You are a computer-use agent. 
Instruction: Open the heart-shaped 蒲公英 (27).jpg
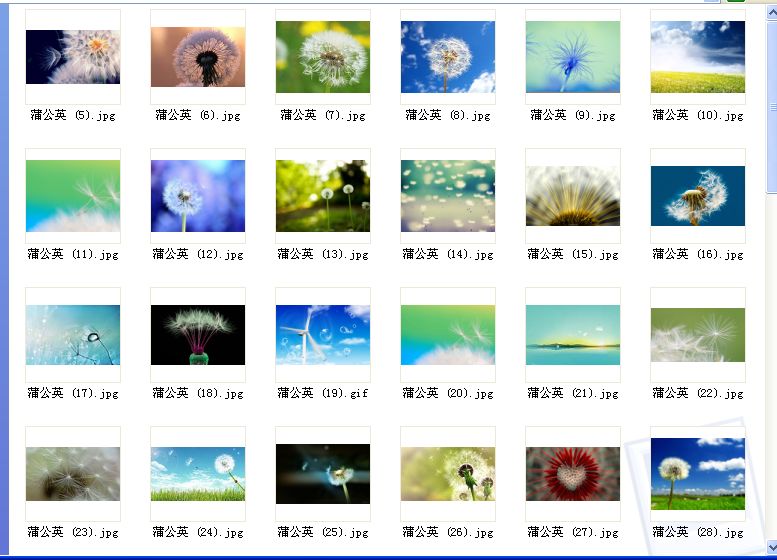click(x=572, y=474)
